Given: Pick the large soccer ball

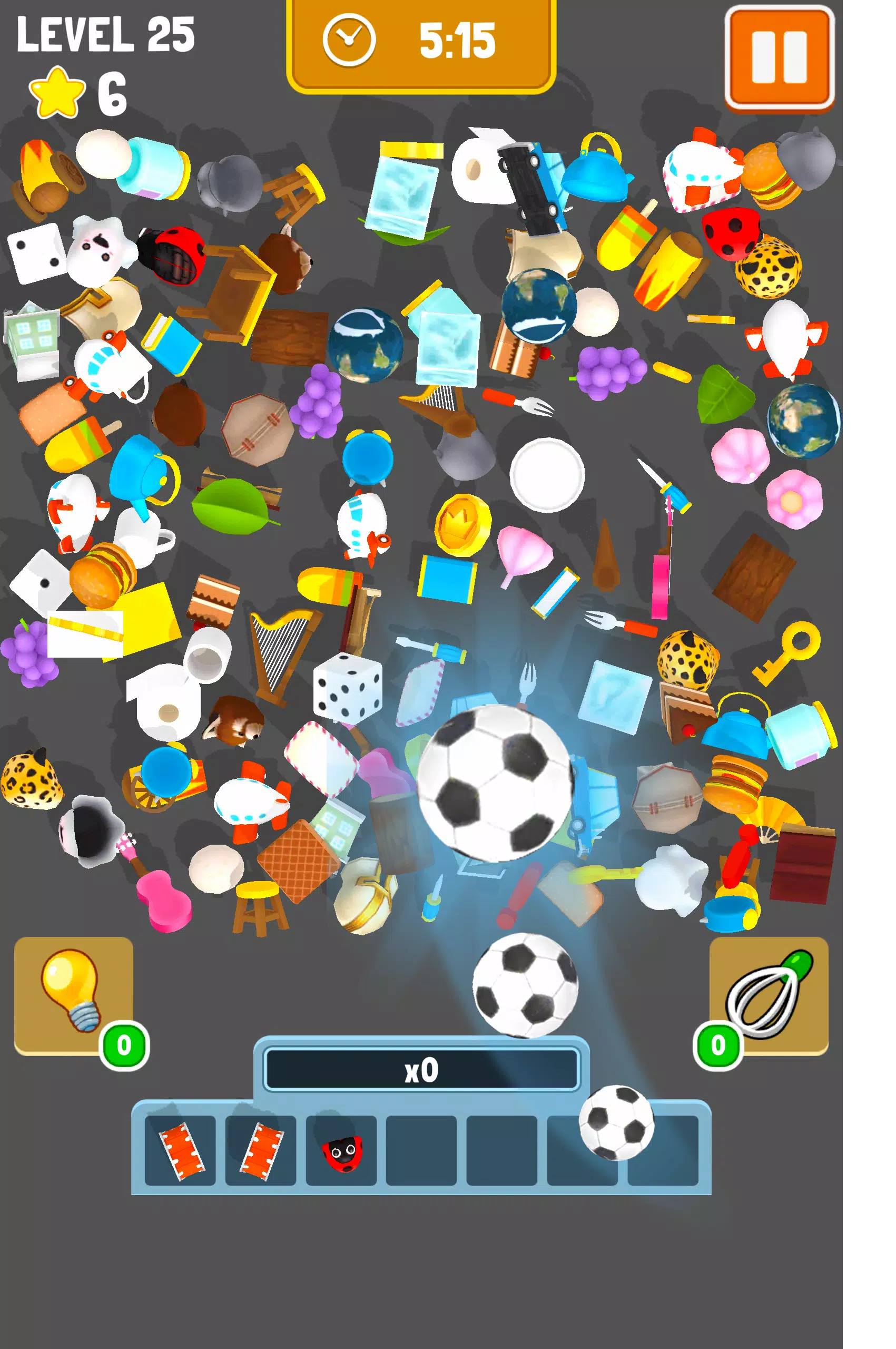Looking at the screenshot, I should point(495,783).
